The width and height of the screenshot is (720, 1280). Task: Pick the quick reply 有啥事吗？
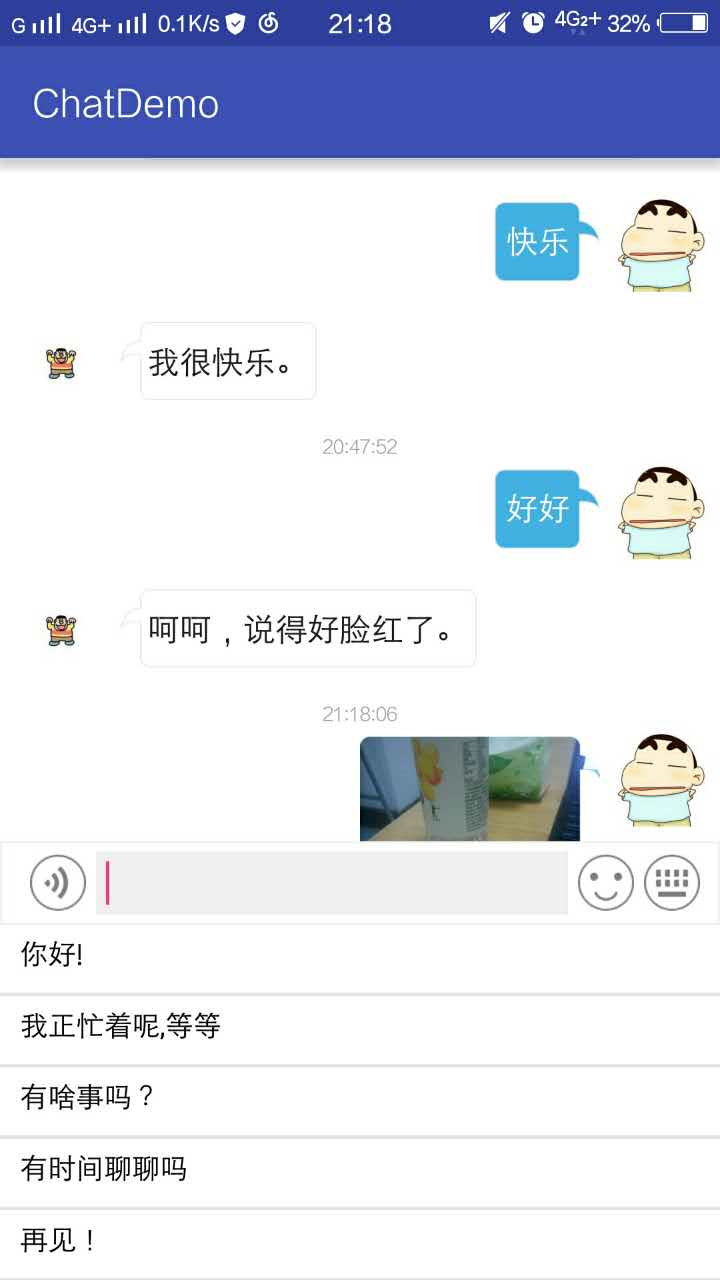coord(360,1099)
